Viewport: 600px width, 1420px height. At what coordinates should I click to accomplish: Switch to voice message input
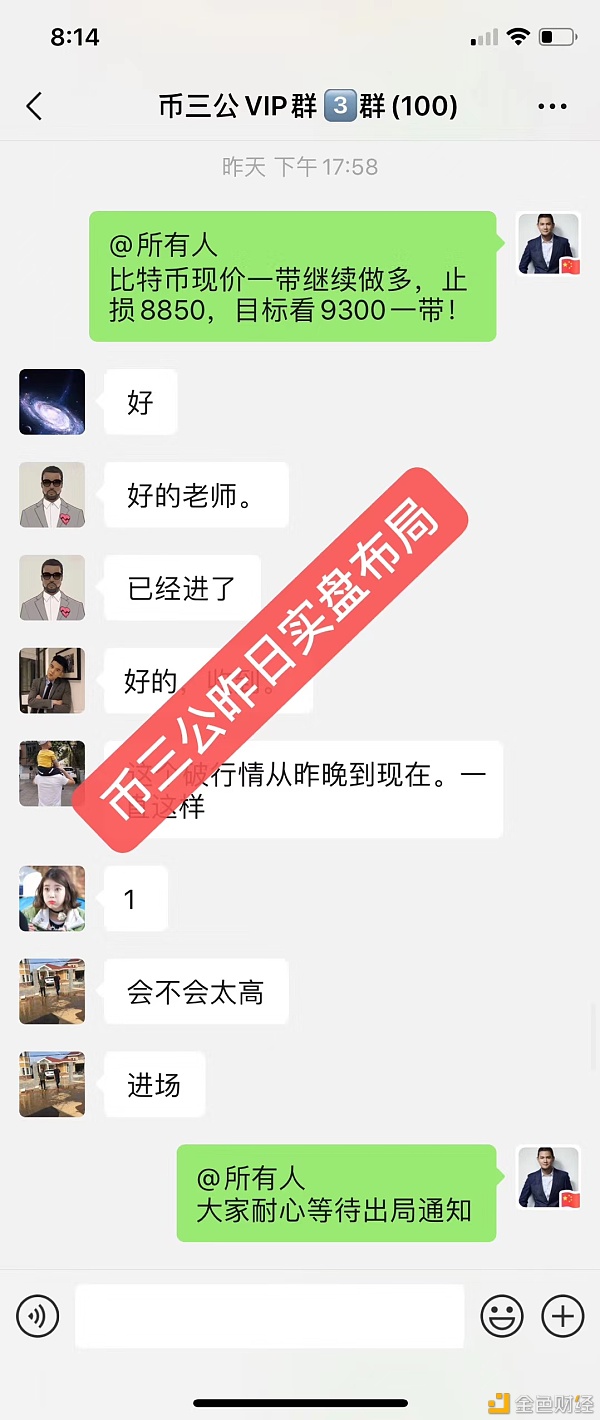[x=38, y=1316]
